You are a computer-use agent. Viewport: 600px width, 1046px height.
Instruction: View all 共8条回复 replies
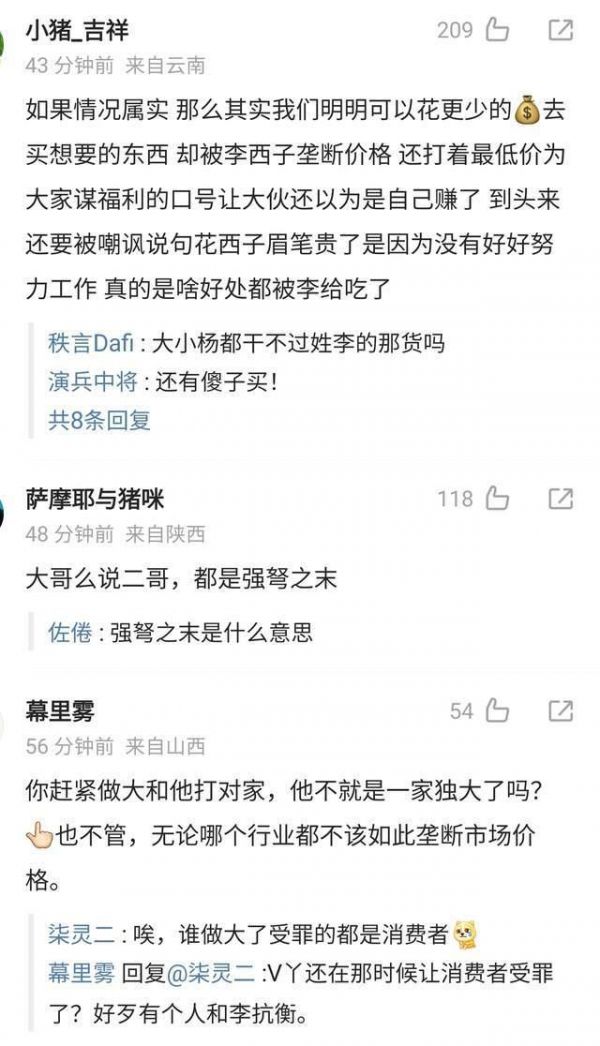pyautogui.click(x=99, y=420)
